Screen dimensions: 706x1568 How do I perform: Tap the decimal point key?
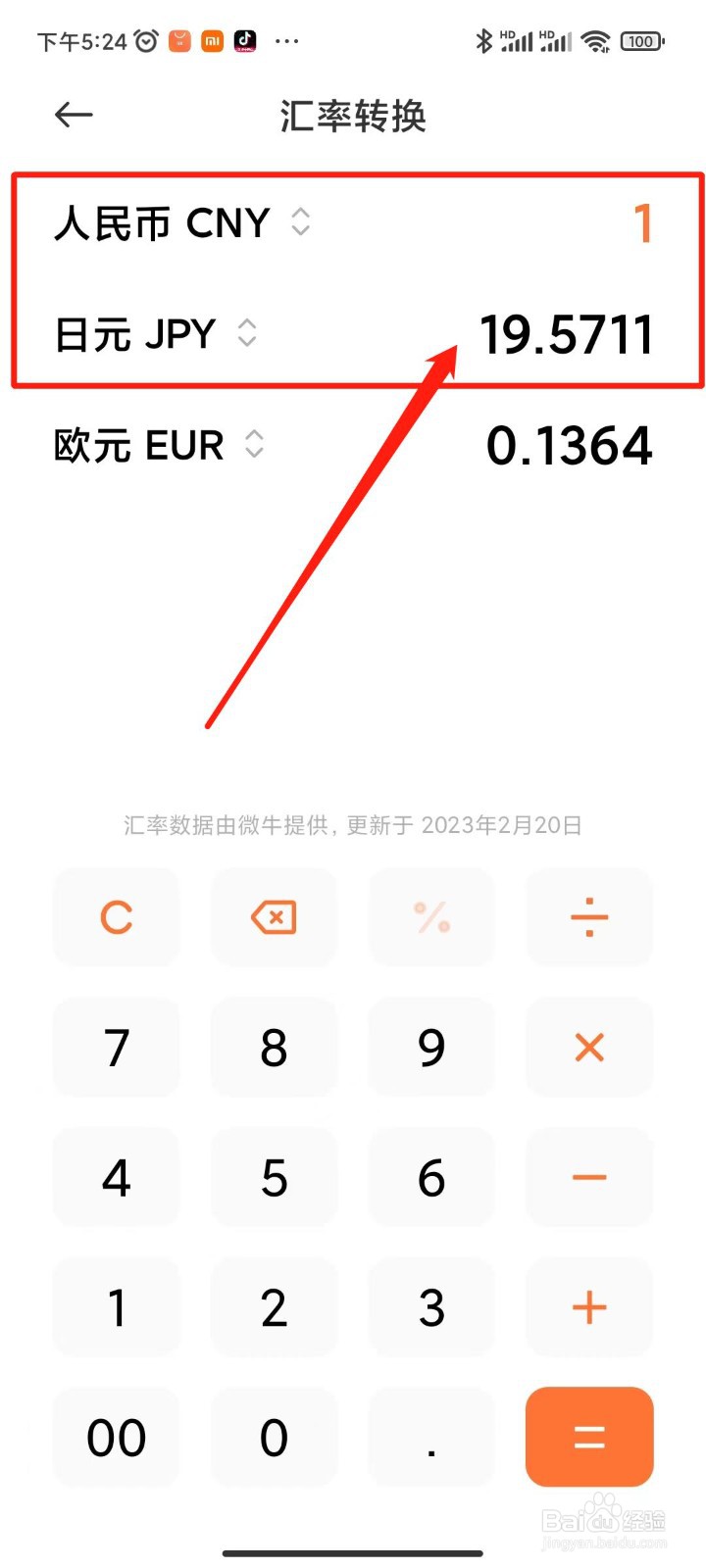click(431, 1437)
